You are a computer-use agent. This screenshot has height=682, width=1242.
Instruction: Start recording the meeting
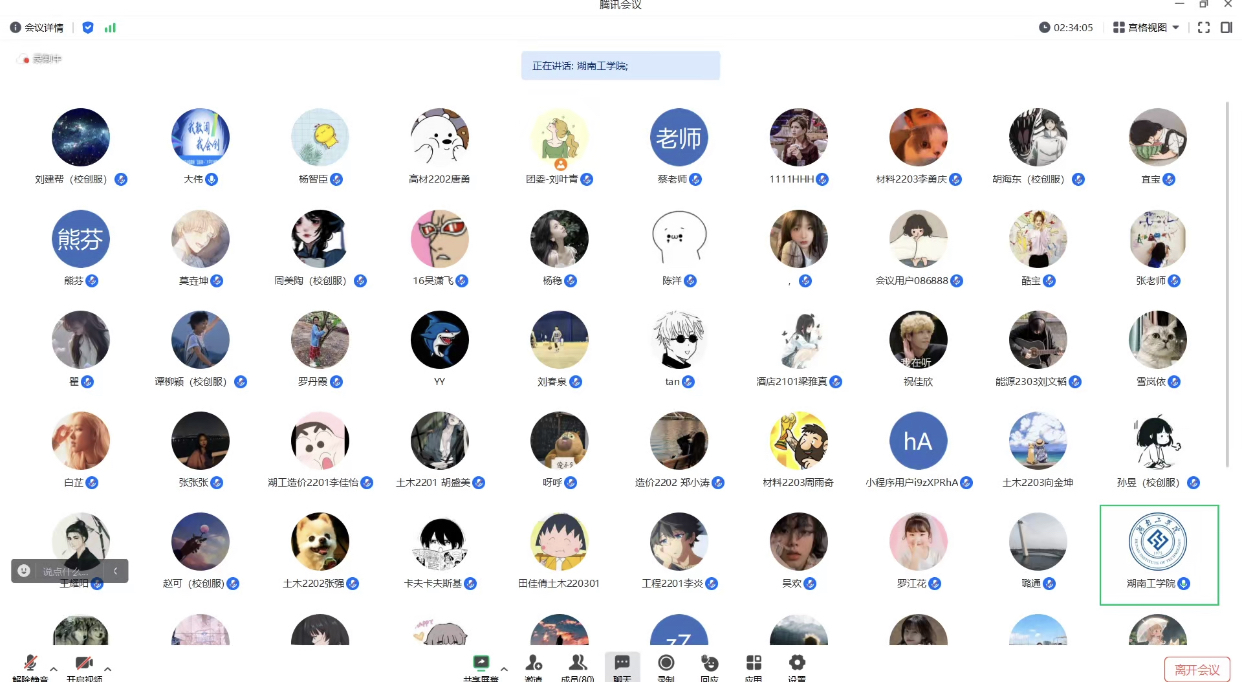pos(666,665)
